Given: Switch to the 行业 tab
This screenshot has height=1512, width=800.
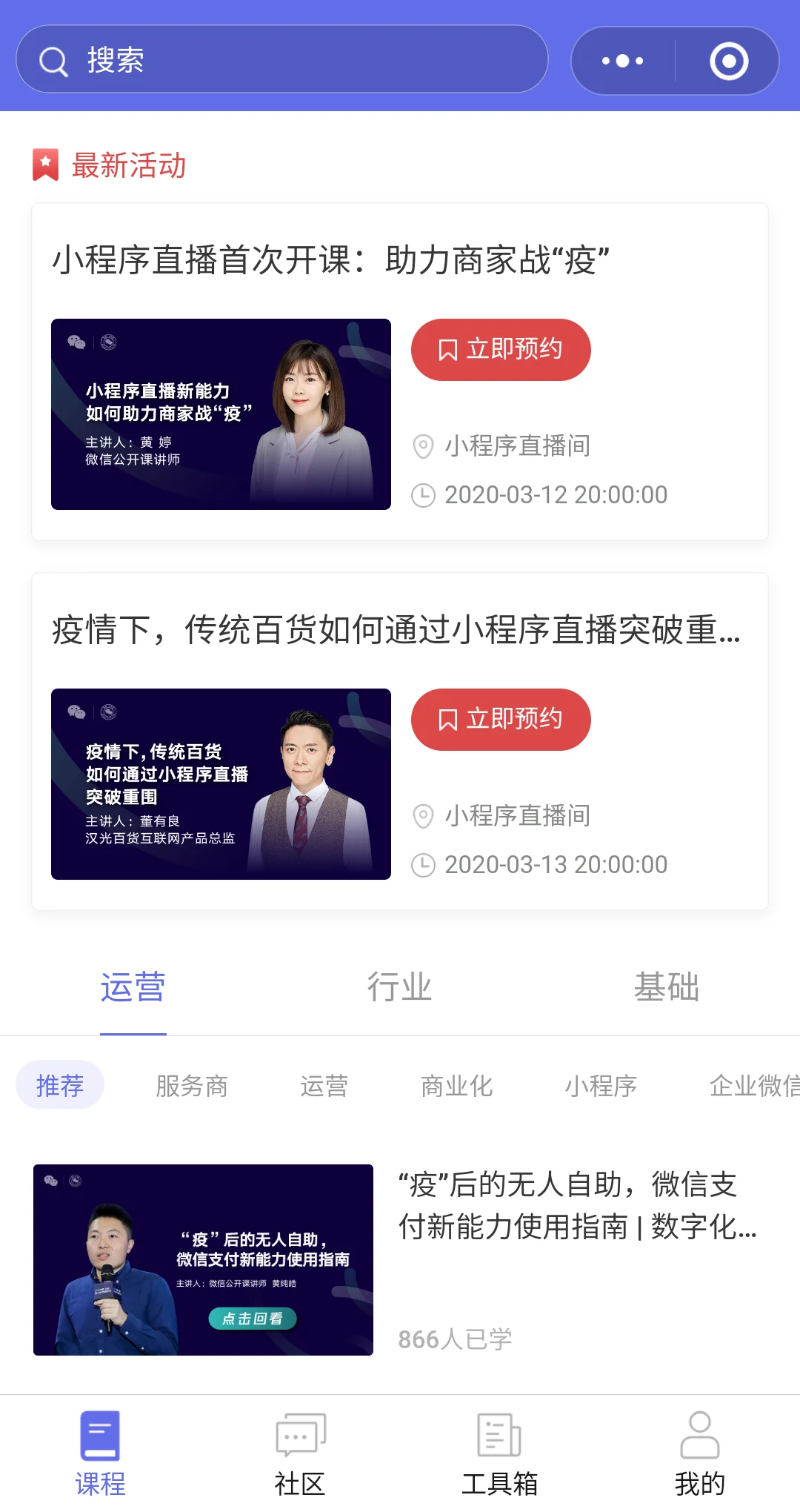Looking at the screenshot, I should (x=400, y=987).
